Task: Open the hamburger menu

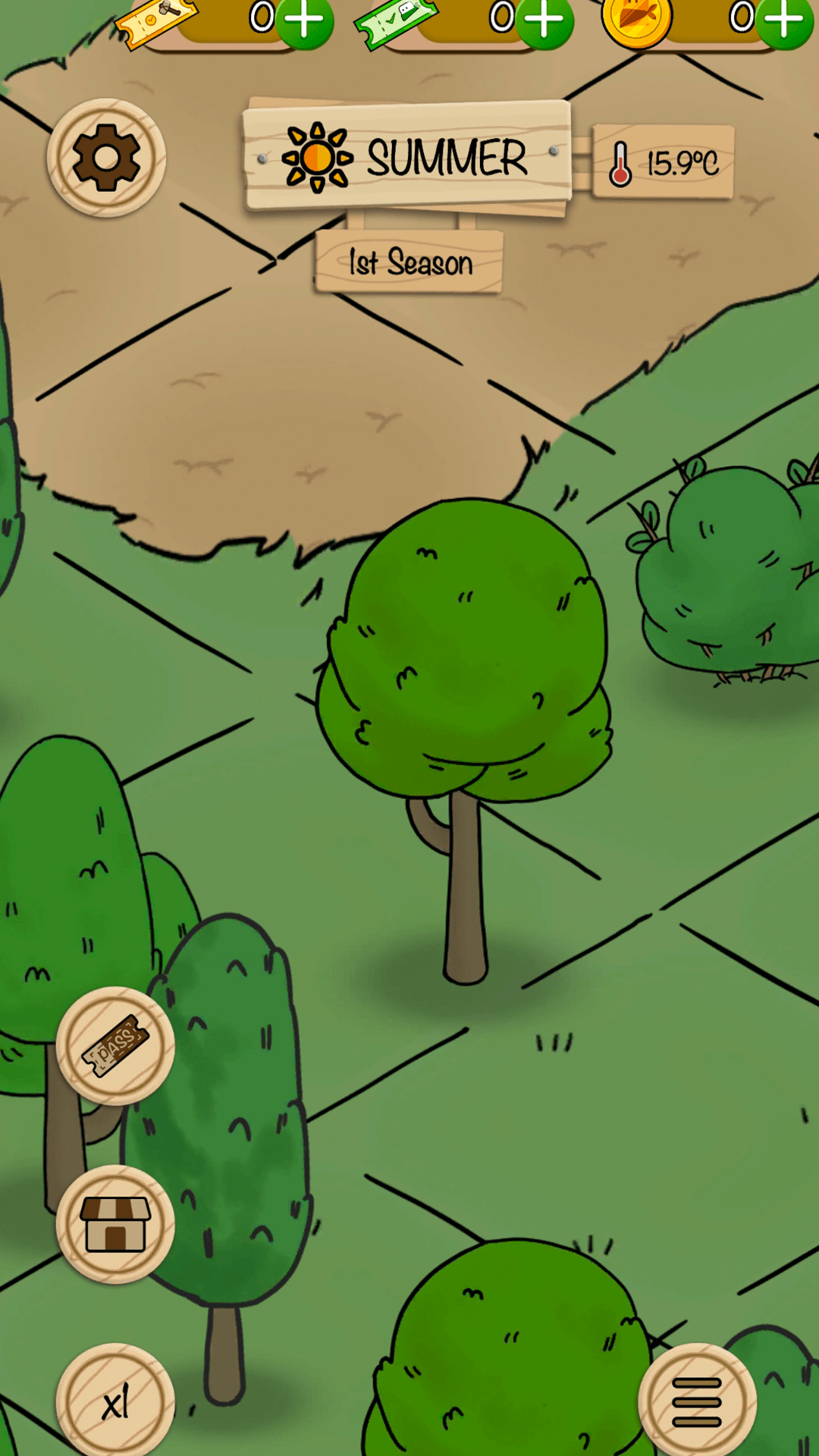Action: (x=697, y=1403)
